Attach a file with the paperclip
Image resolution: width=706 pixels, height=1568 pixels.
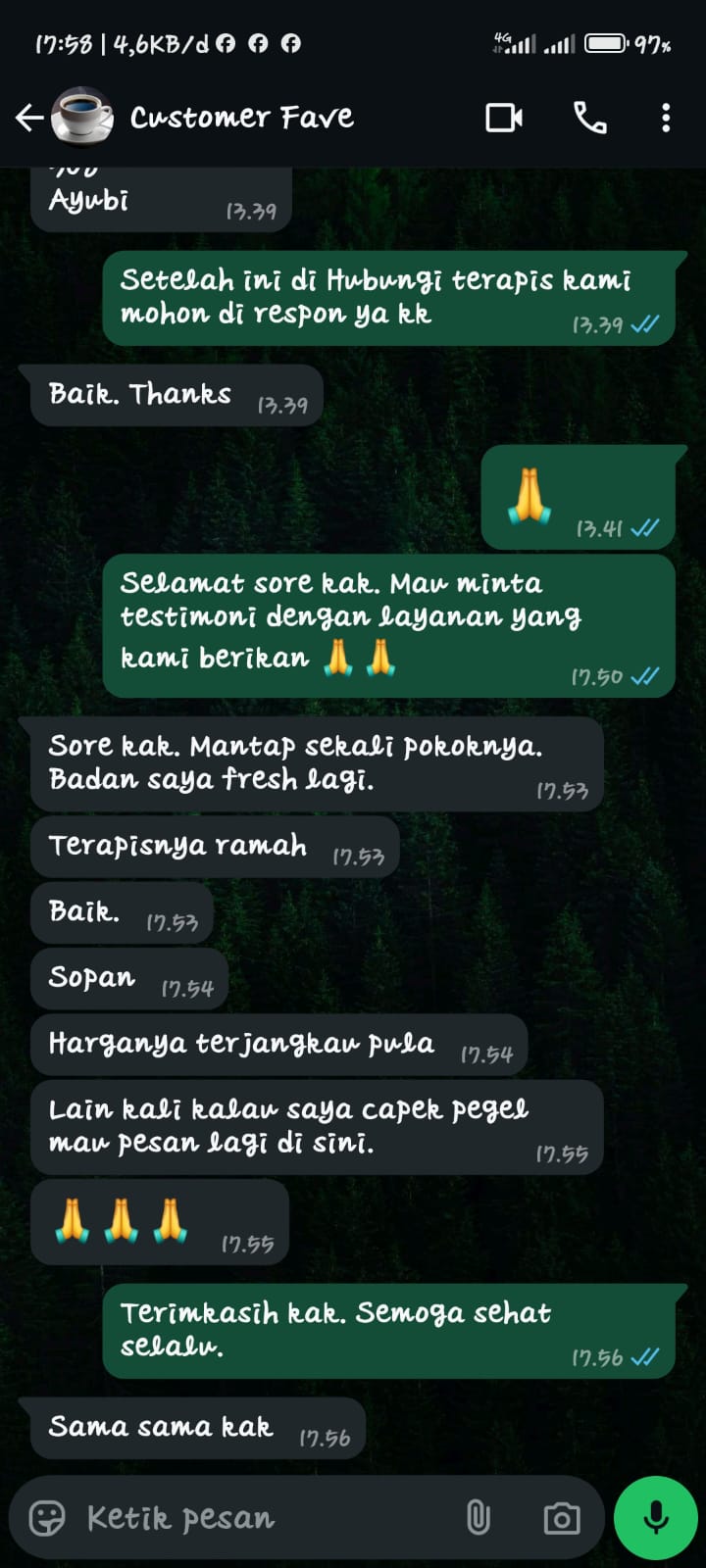click(478, 1518)
